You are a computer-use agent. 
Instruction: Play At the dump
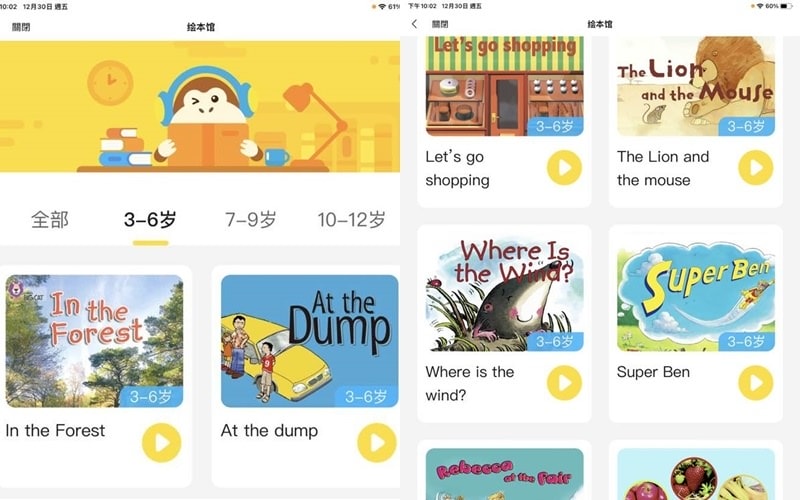(376, 442)
